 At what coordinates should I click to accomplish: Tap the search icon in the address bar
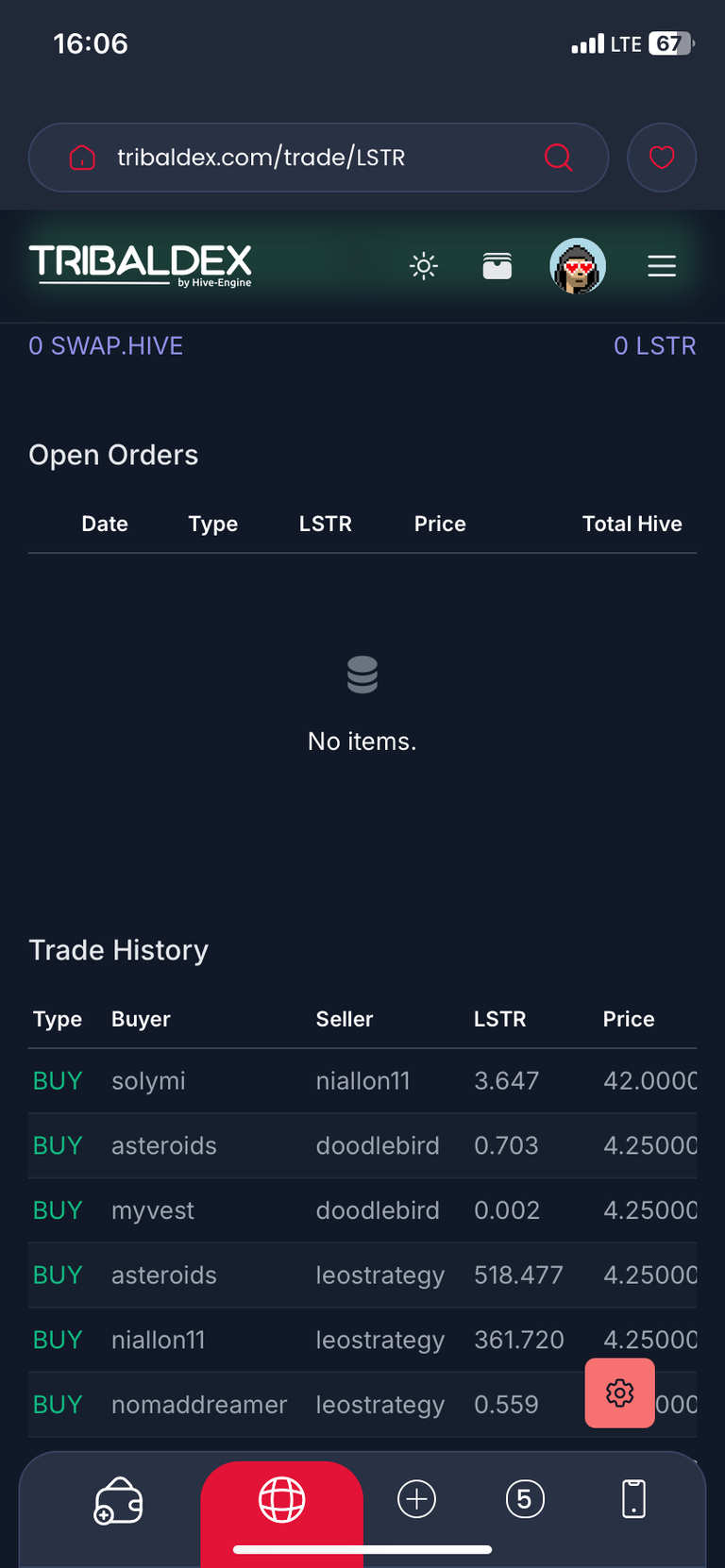[559, 158]
